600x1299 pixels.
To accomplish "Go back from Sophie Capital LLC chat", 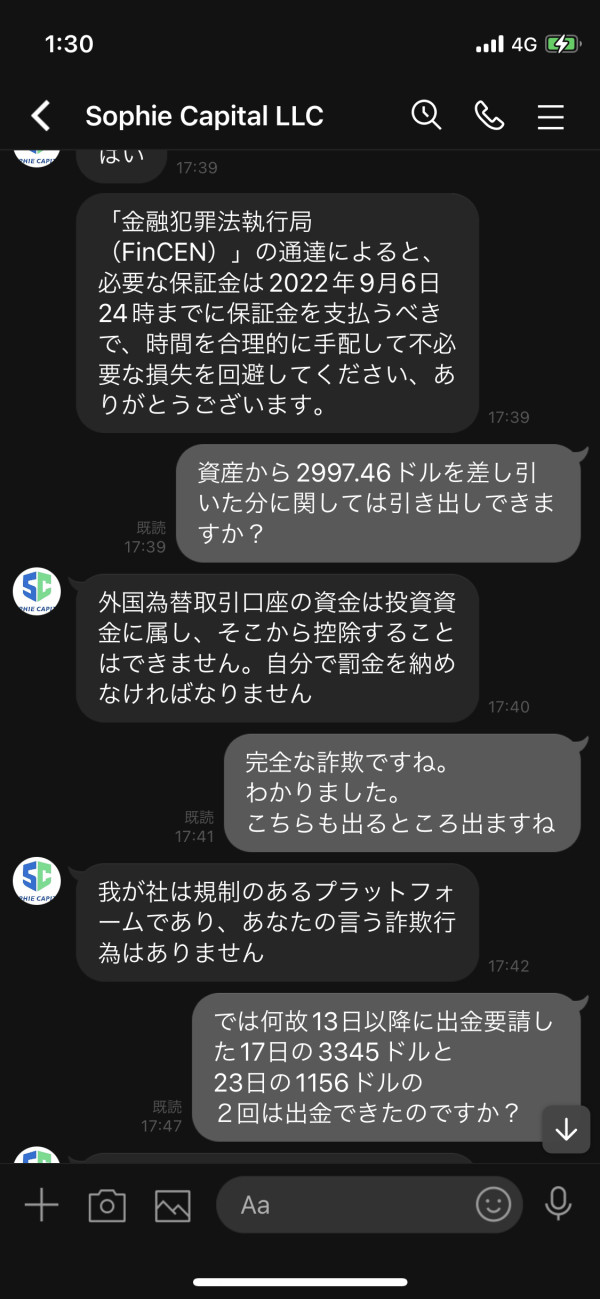I will click(x=40, y=116).
